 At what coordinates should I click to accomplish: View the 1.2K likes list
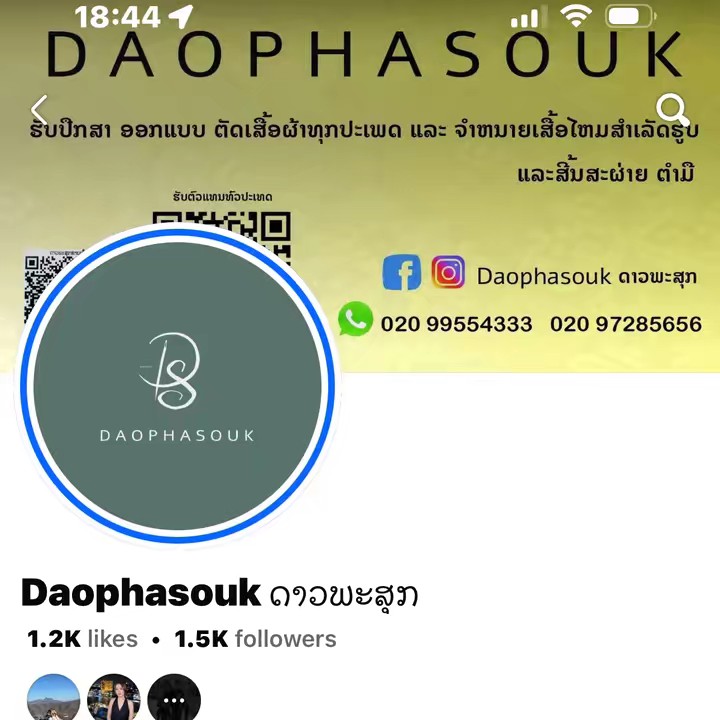click(82, 639)
